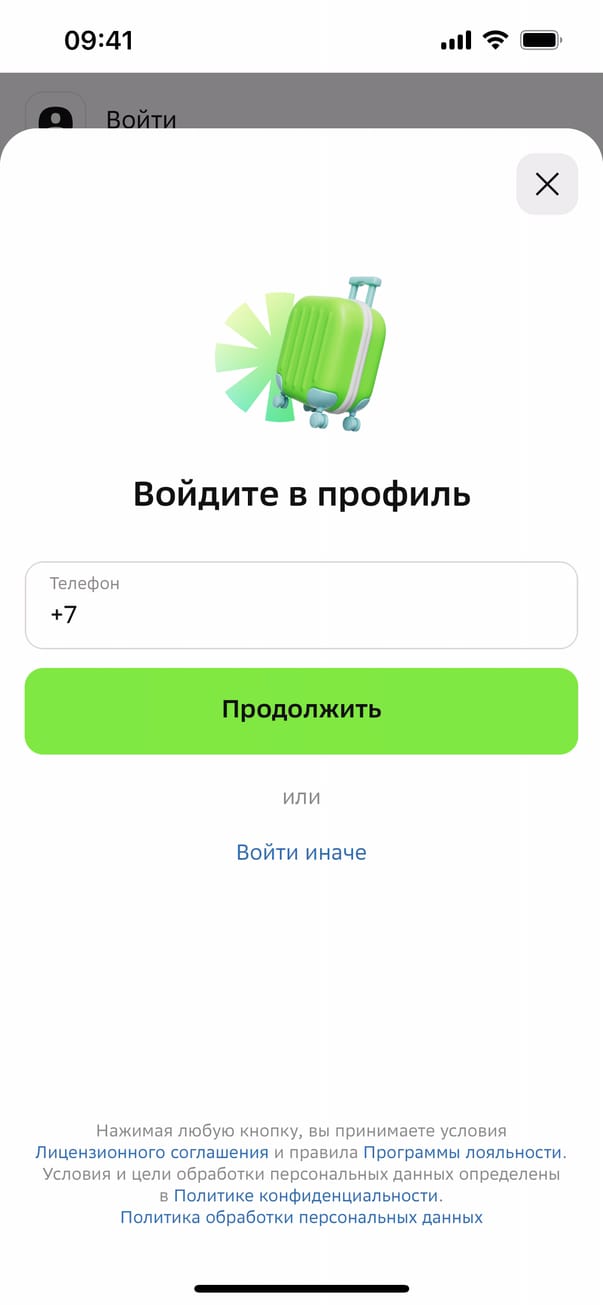Image resolution: width=603 pixels, height=1305 pixels.
Task: Tap the Телефон phone number field
Action: click(x=301, y=605)
